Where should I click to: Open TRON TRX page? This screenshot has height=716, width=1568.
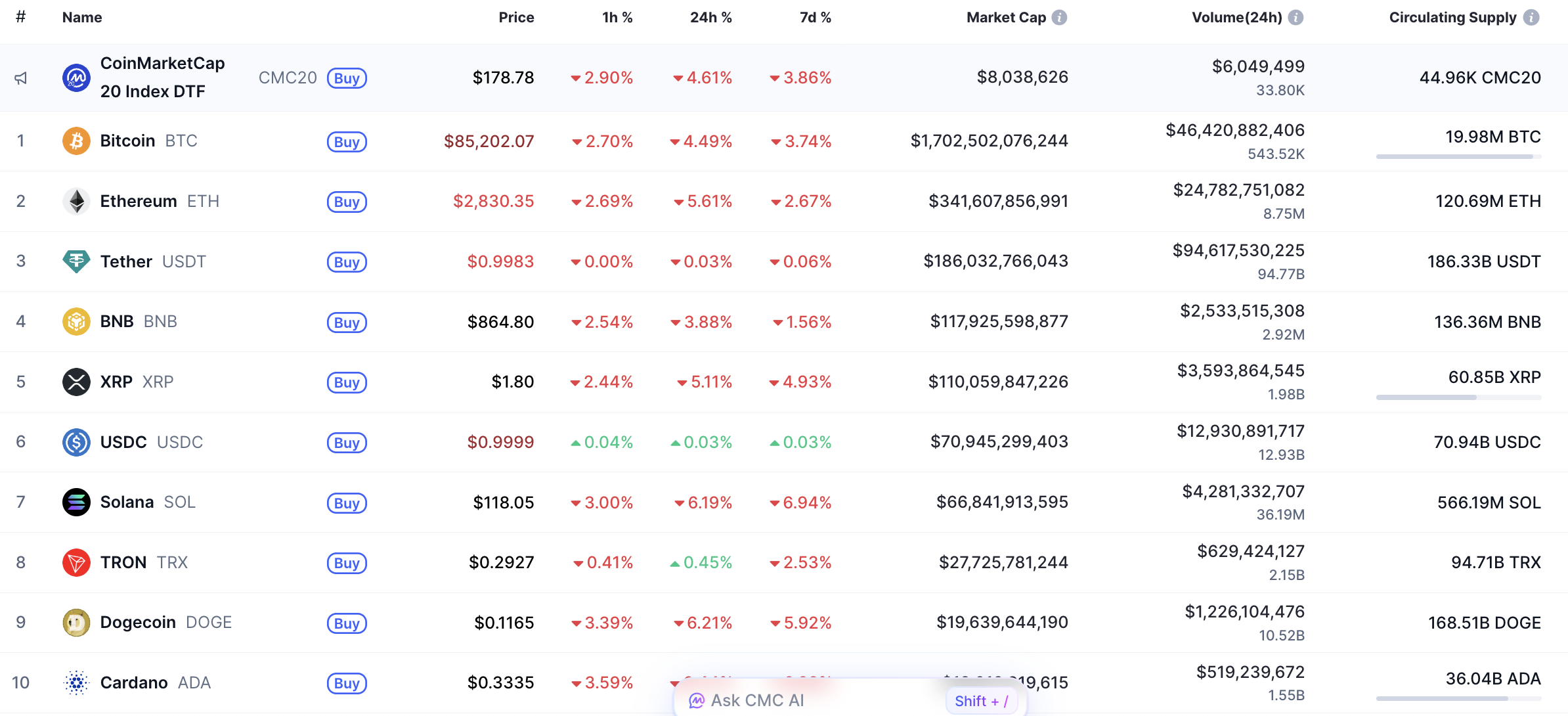coord(123,562)
